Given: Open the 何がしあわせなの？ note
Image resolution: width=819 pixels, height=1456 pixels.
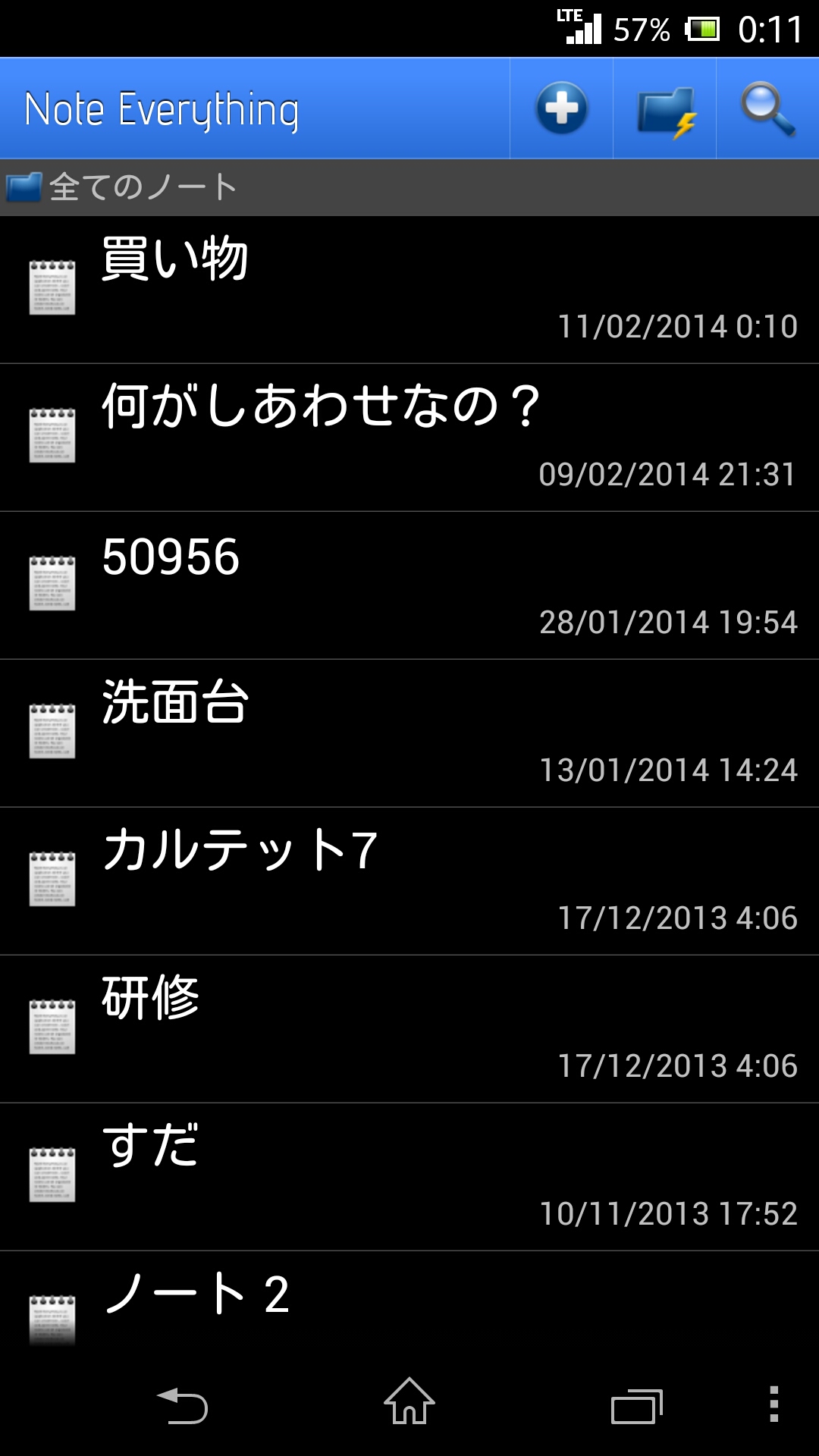Looking at the screenshot, I should click(409, 438).
